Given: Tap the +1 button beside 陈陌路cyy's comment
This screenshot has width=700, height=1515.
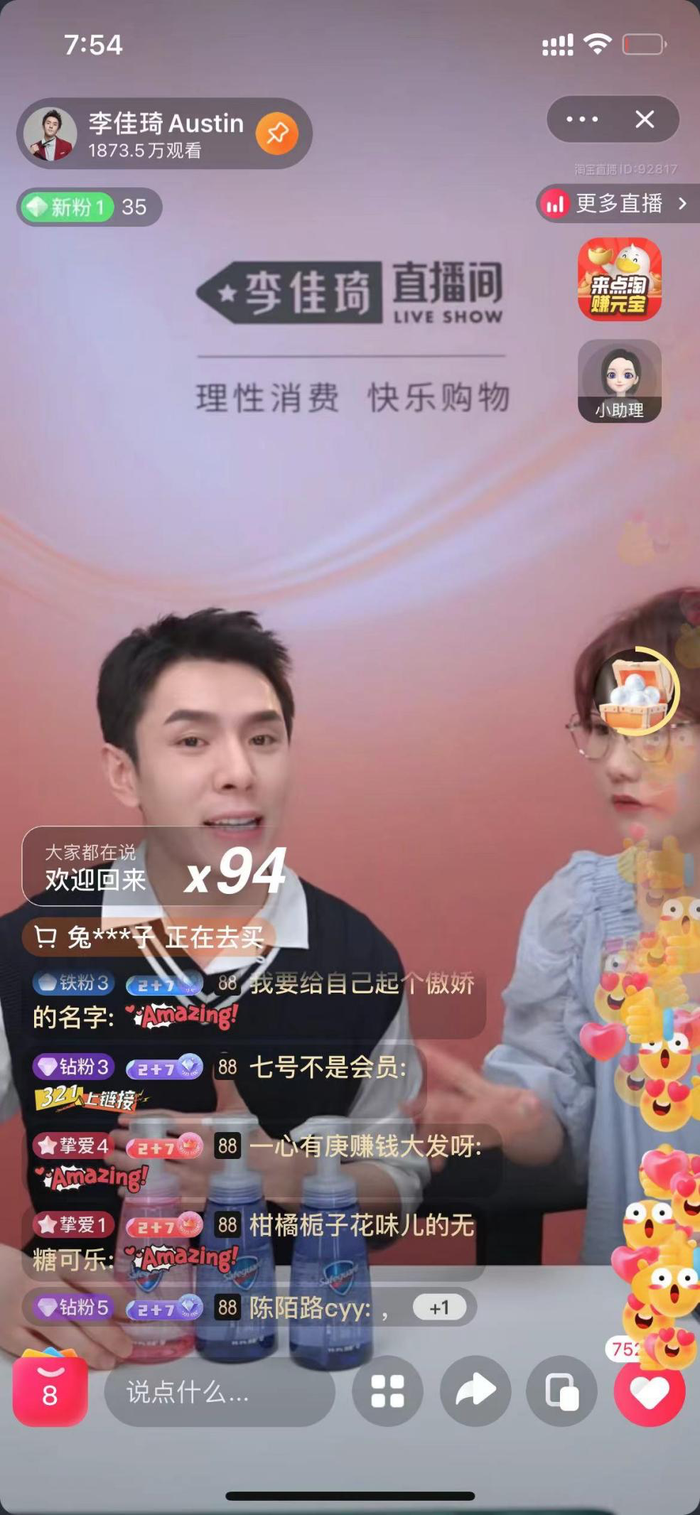Looking at the screenshot, I should point(439,1308).
